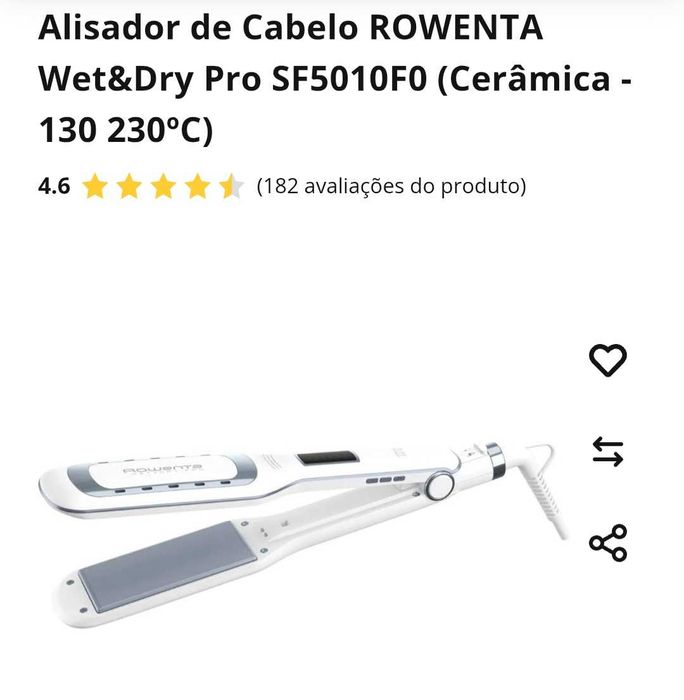
Task: Add the Rowenta straightener to favorites
Action: (x=607, y=360)
